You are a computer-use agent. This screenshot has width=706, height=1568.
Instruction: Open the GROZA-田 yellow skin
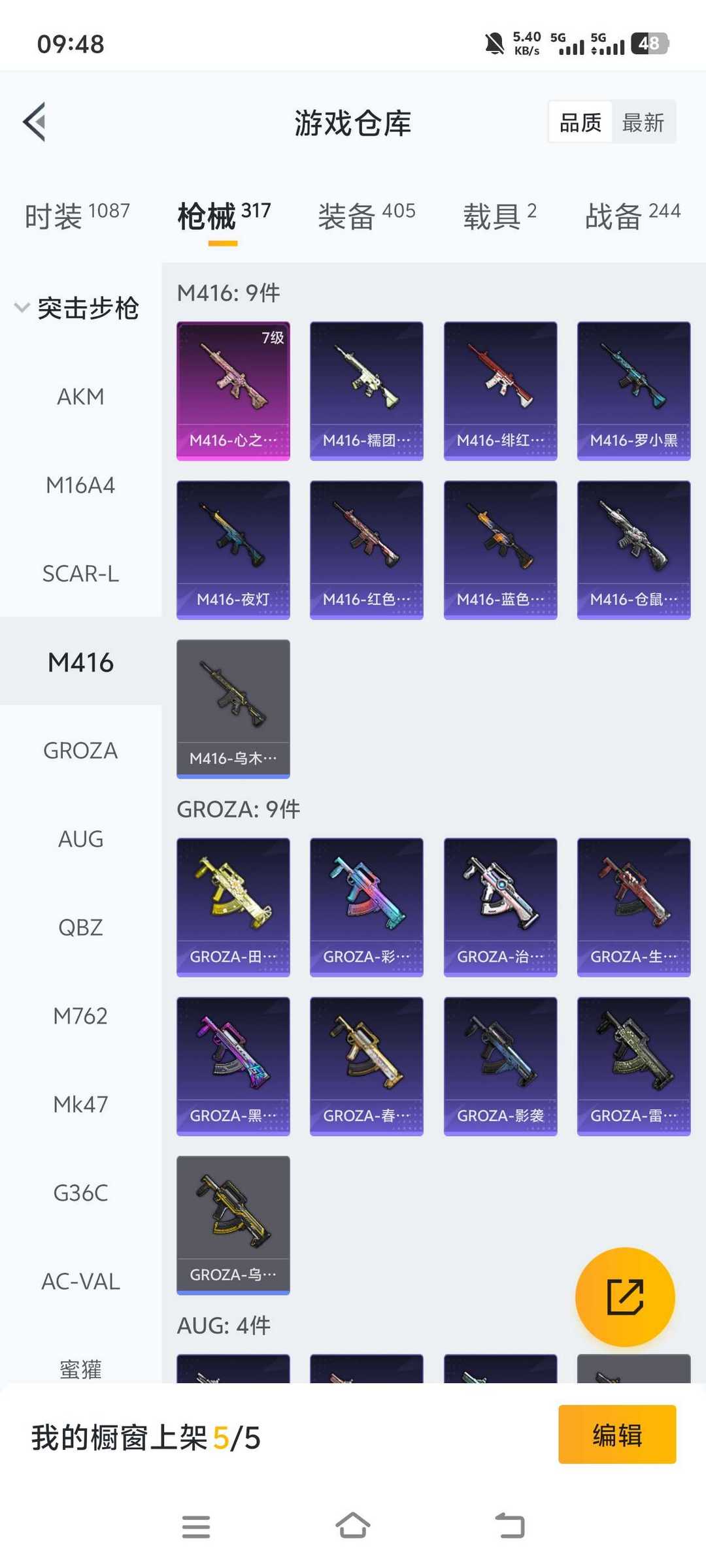coord(233,907)
